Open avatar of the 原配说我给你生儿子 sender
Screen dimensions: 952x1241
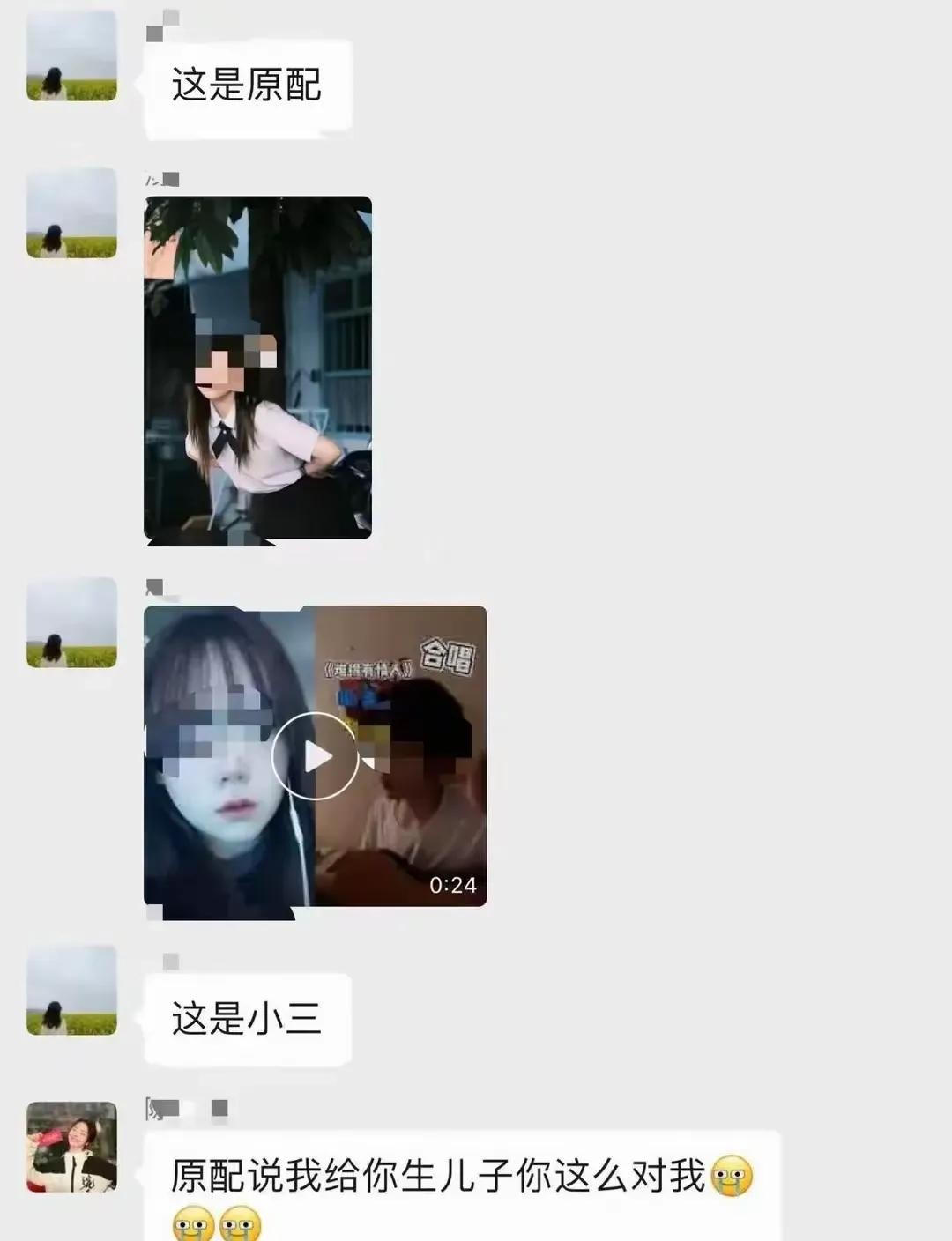tap(71, 1147)
